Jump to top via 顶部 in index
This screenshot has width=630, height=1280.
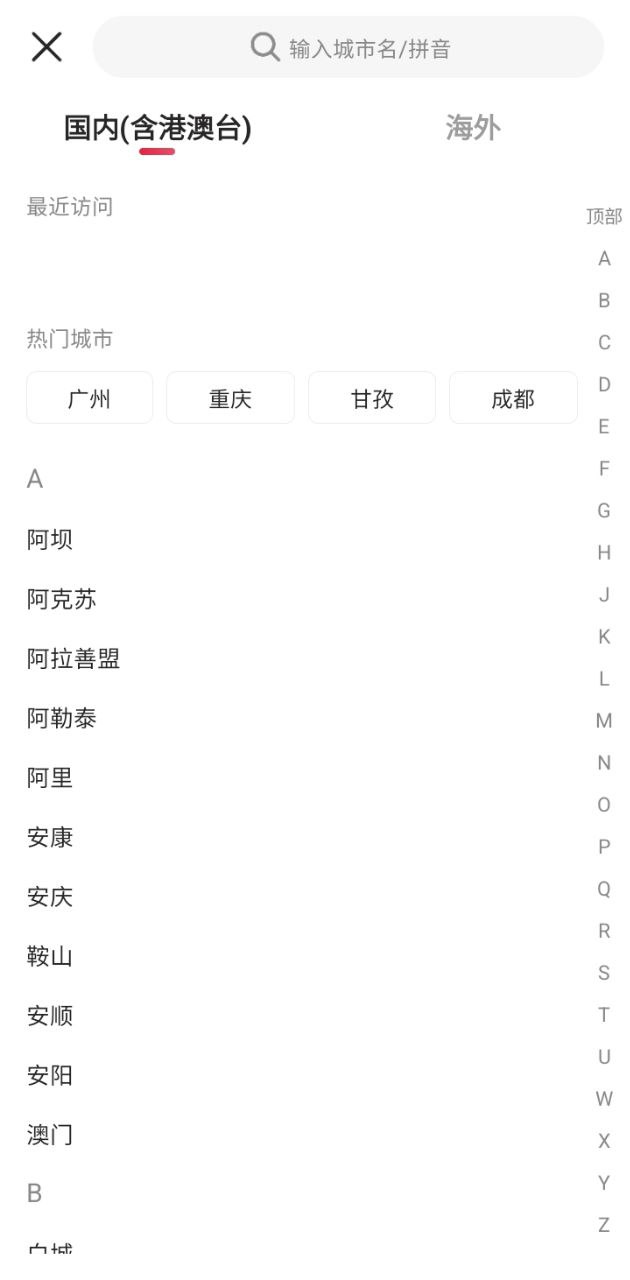click(603, 216)
